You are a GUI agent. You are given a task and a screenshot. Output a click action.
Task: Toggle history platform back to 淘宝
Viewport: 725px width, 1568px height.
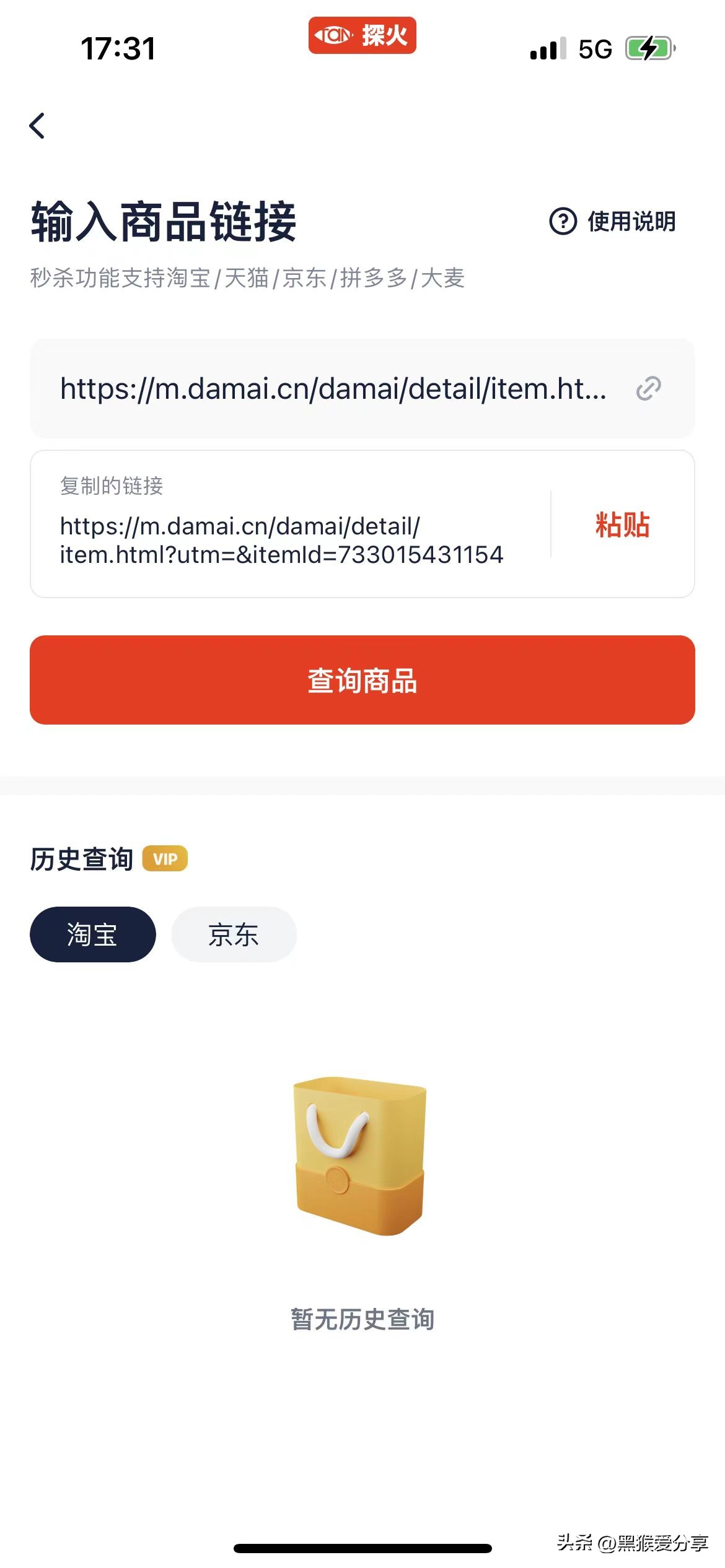point(92,935)
